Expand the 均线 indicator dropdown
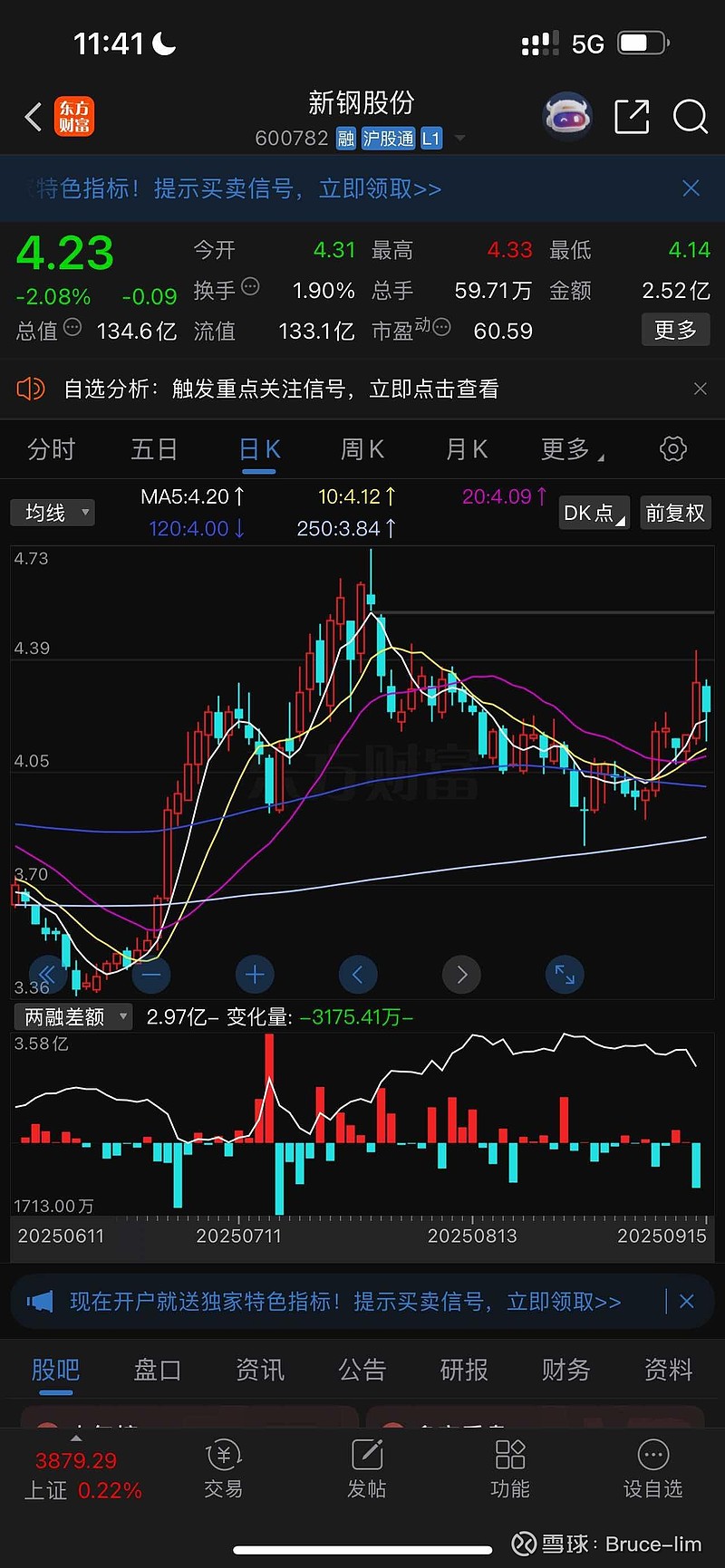 [x=52, y=513]
